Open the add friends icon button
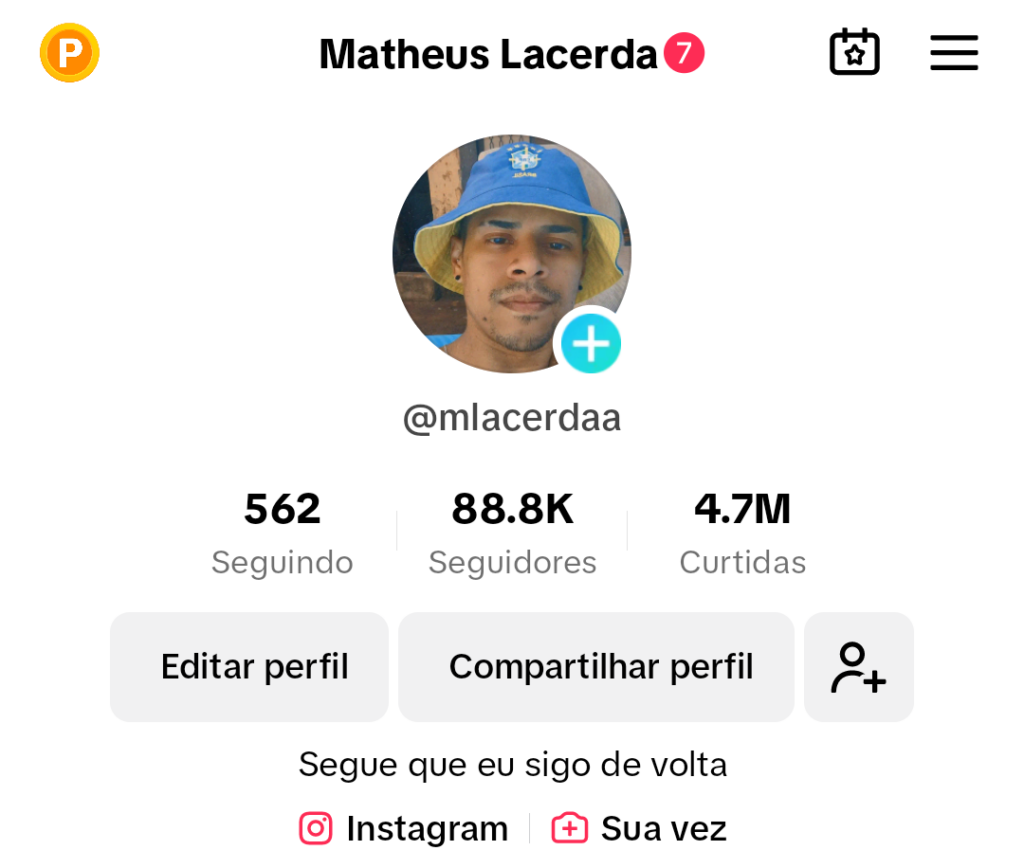 point(858,667)
